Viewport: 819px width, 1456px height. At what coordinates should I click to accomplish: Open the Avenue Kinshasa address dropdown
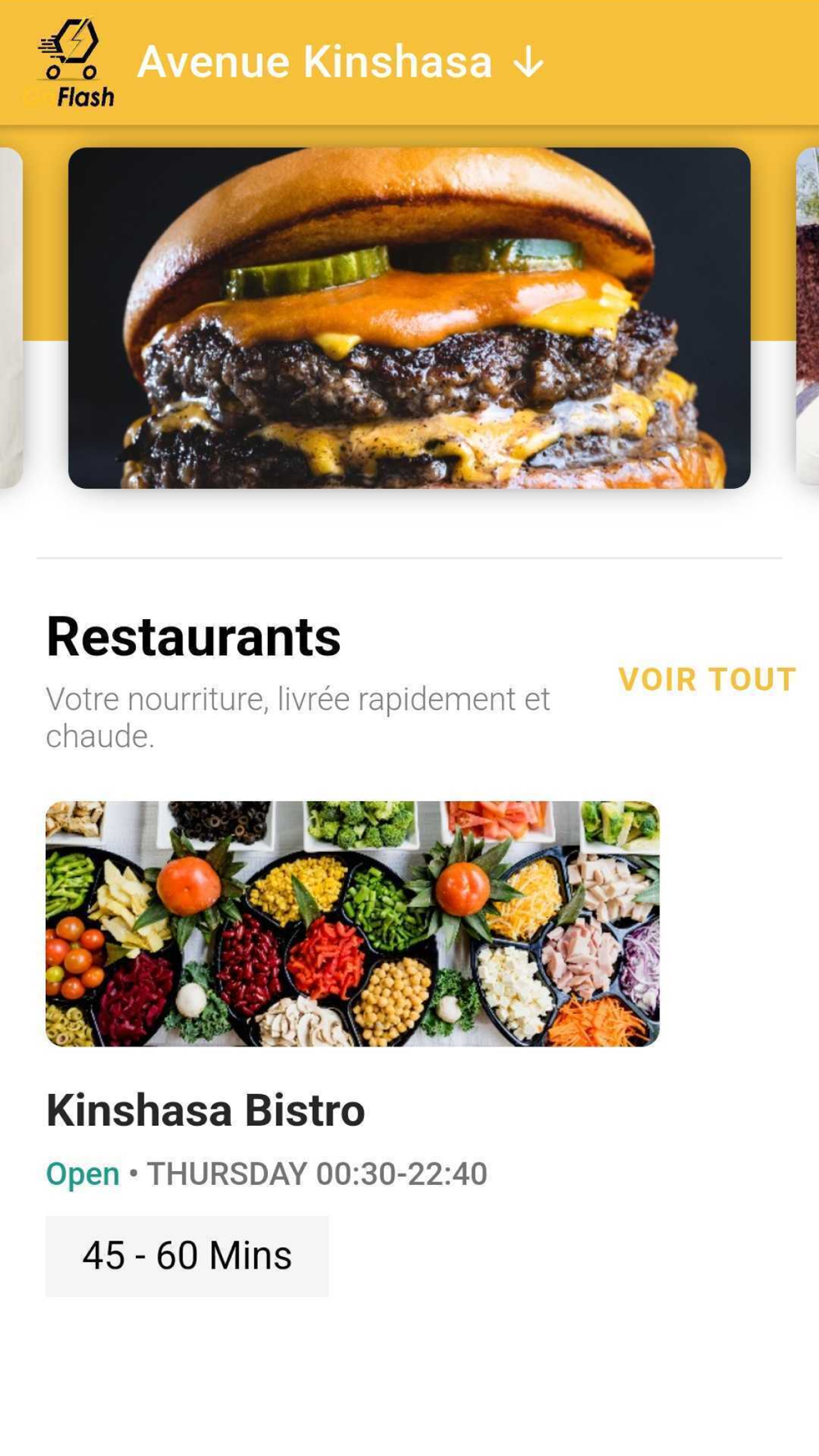point(340,62)
